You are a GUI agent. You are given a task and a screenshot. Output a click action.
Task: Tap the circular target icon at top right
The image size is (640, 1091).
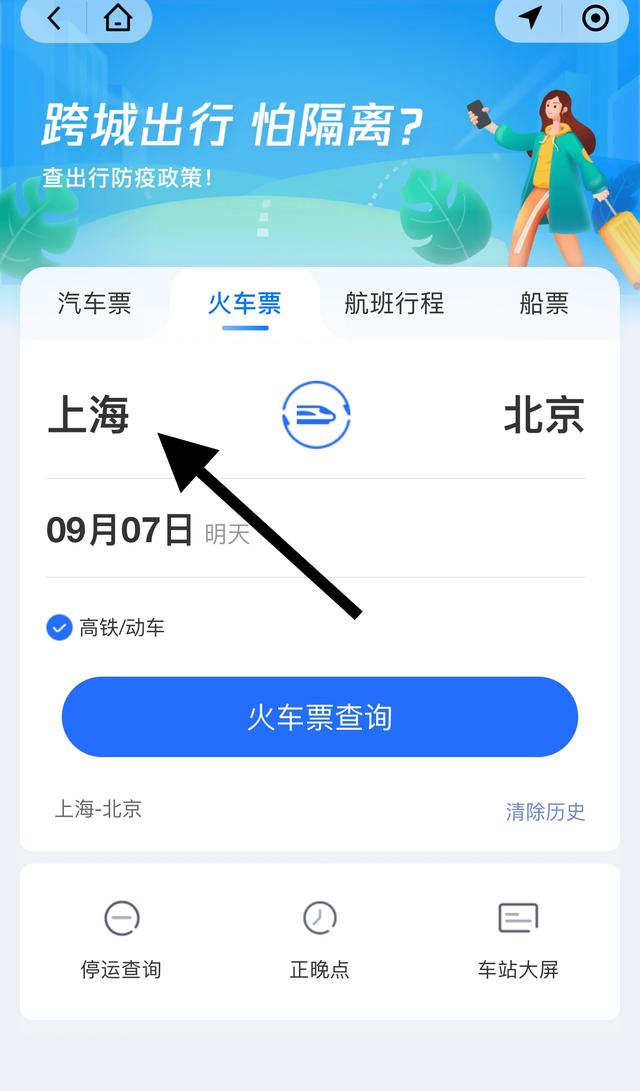tap(595, 19)
